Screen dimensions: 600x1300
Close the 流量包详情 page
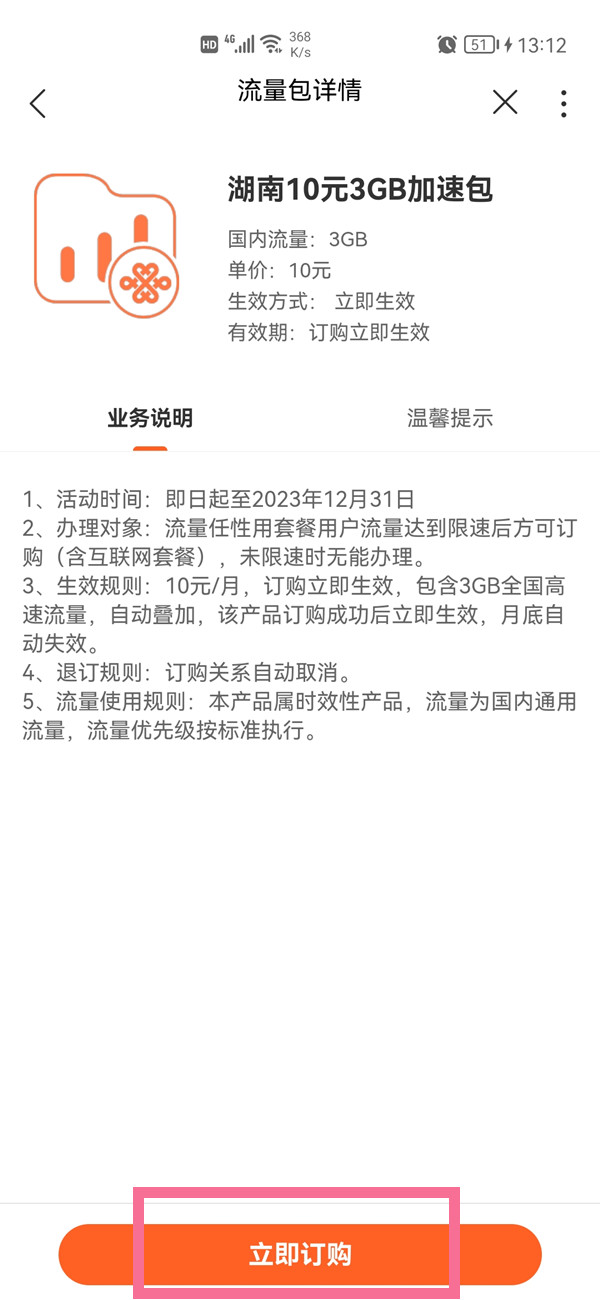pyautogui.click(x=505, y=102)
